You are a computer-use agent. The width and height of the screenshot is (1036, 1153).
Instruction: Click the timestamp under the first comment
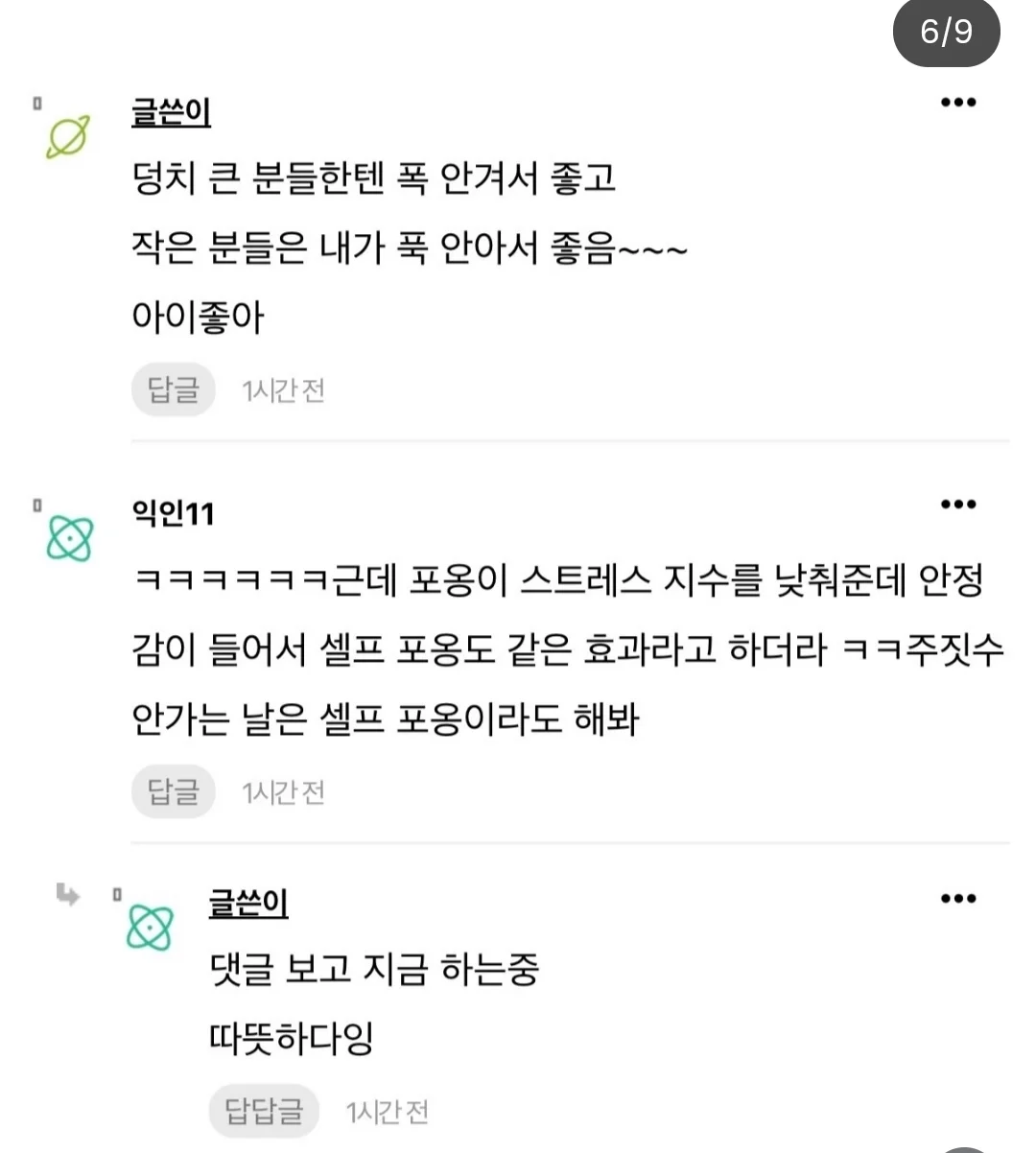point(282,389)
